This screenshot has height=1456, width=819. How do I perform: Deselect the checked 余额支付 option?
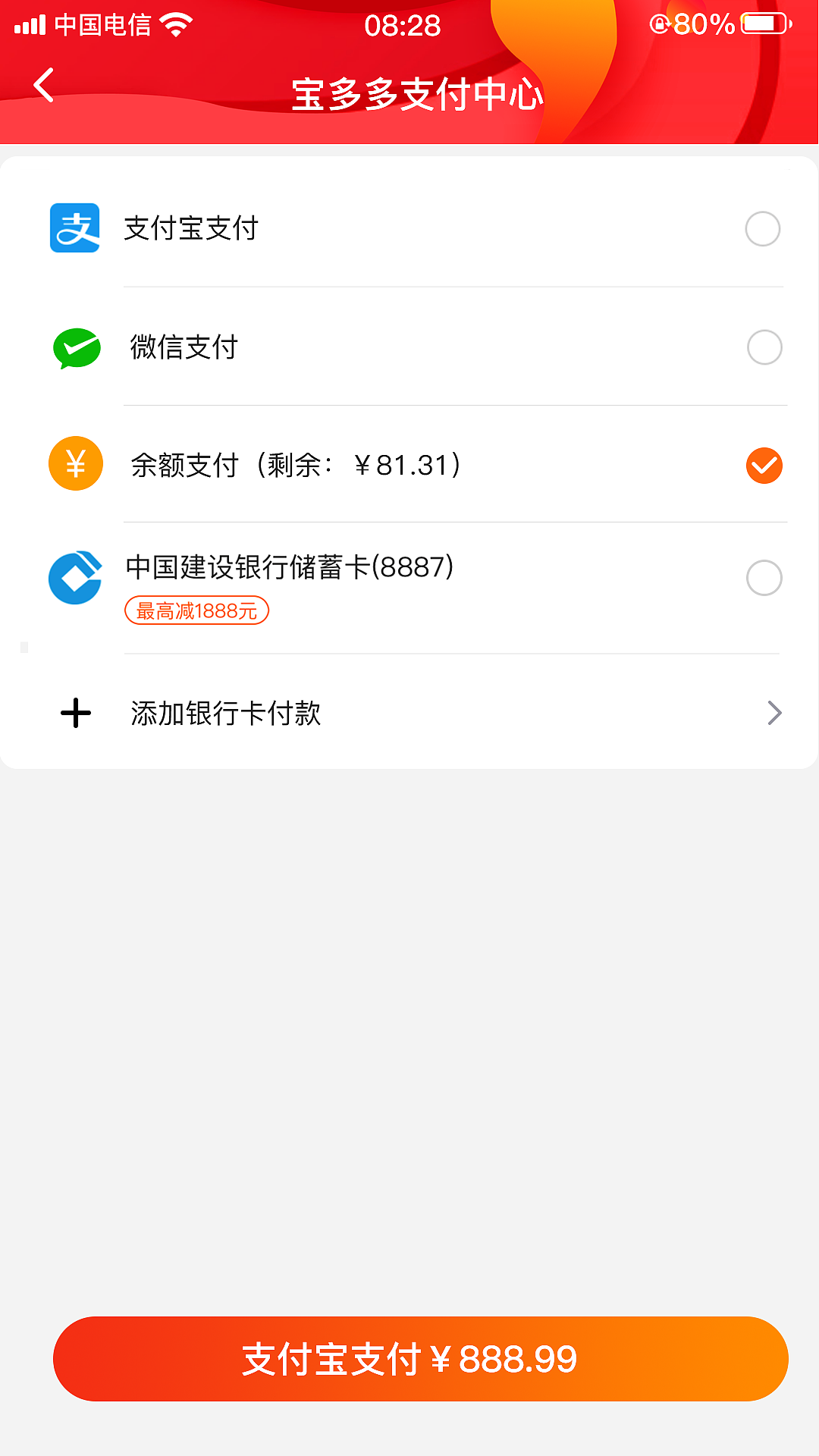pyautogui.click(x=764, y=464)
